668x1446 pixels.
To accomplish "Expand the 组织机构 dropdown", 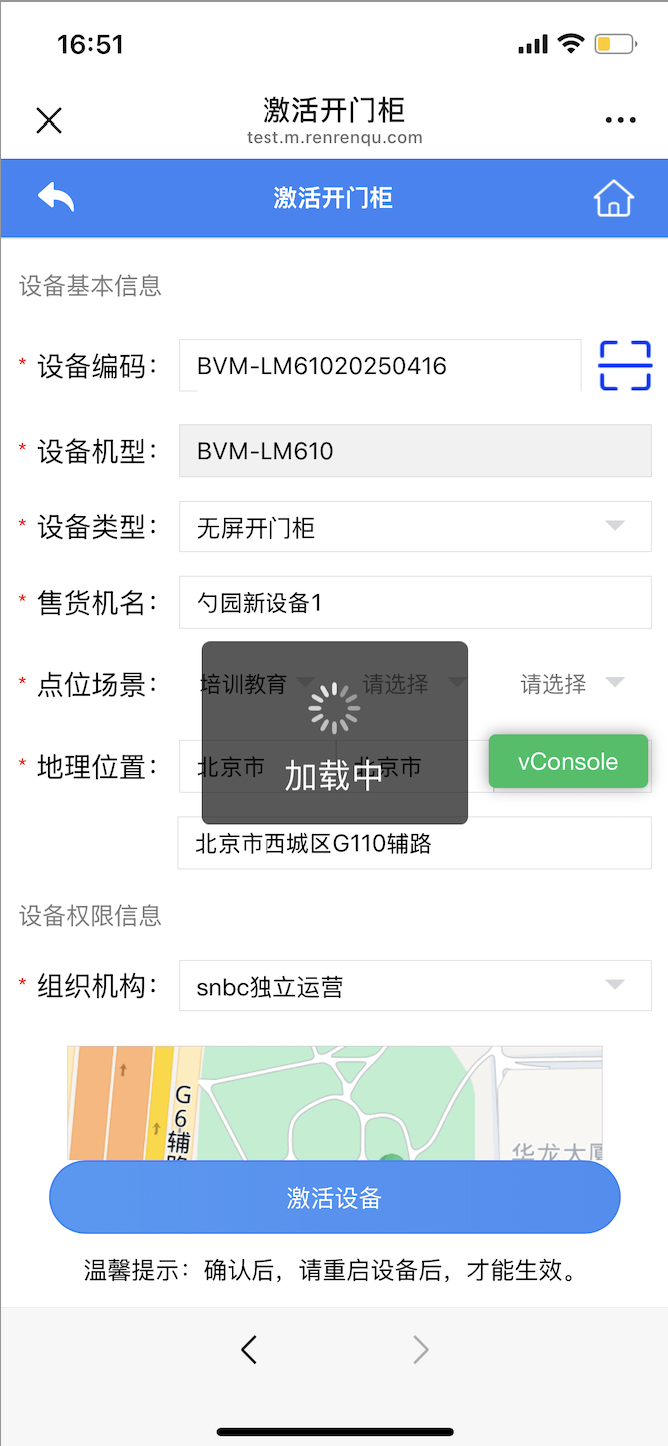I will 415,987.
